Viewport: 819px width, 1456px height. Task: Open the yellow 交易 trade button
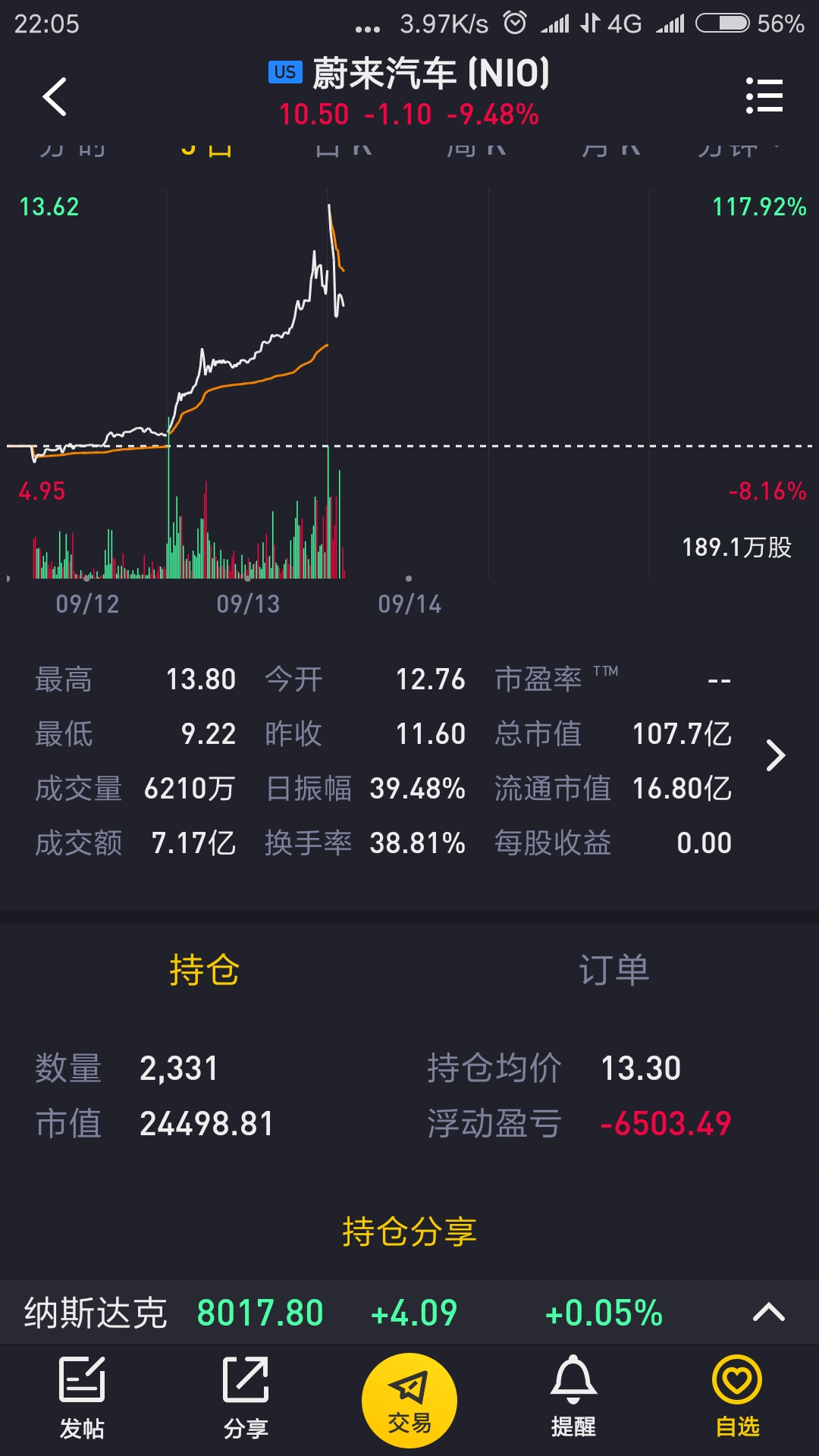click(x=409, y=1400)
